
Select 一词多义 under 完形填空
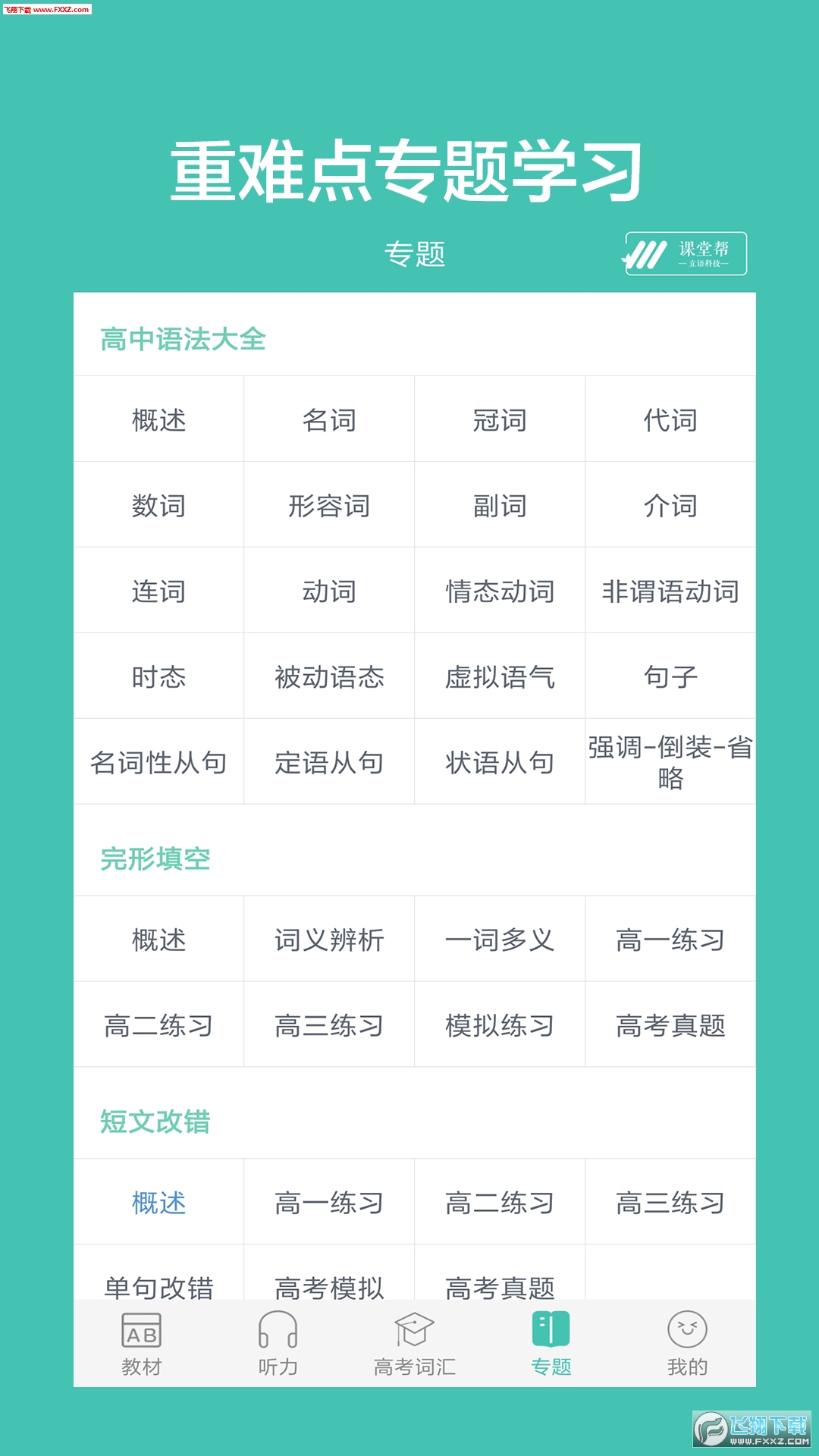tap(499, 940)
